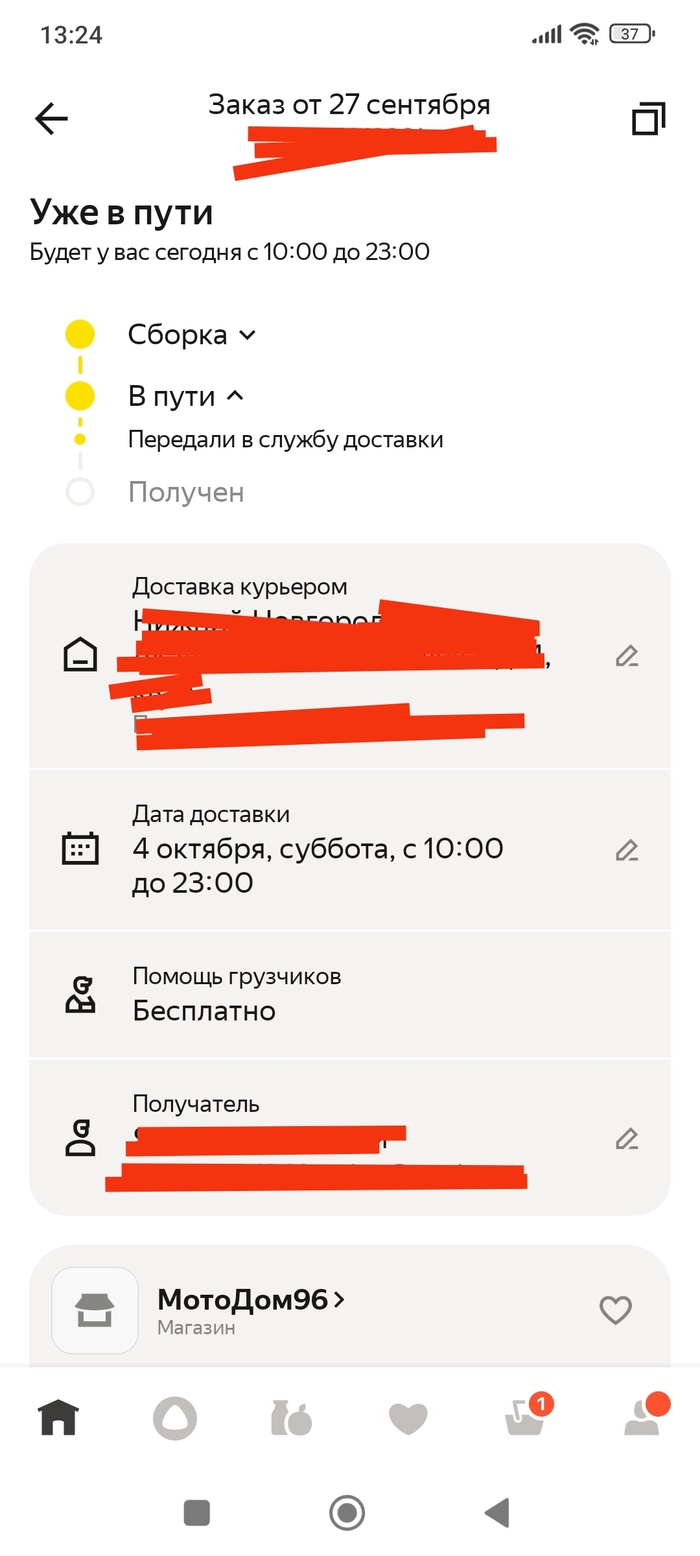The width and height of the screenshot is (700, 1556).
Task: Tap the system home button
Action: 347,1512
